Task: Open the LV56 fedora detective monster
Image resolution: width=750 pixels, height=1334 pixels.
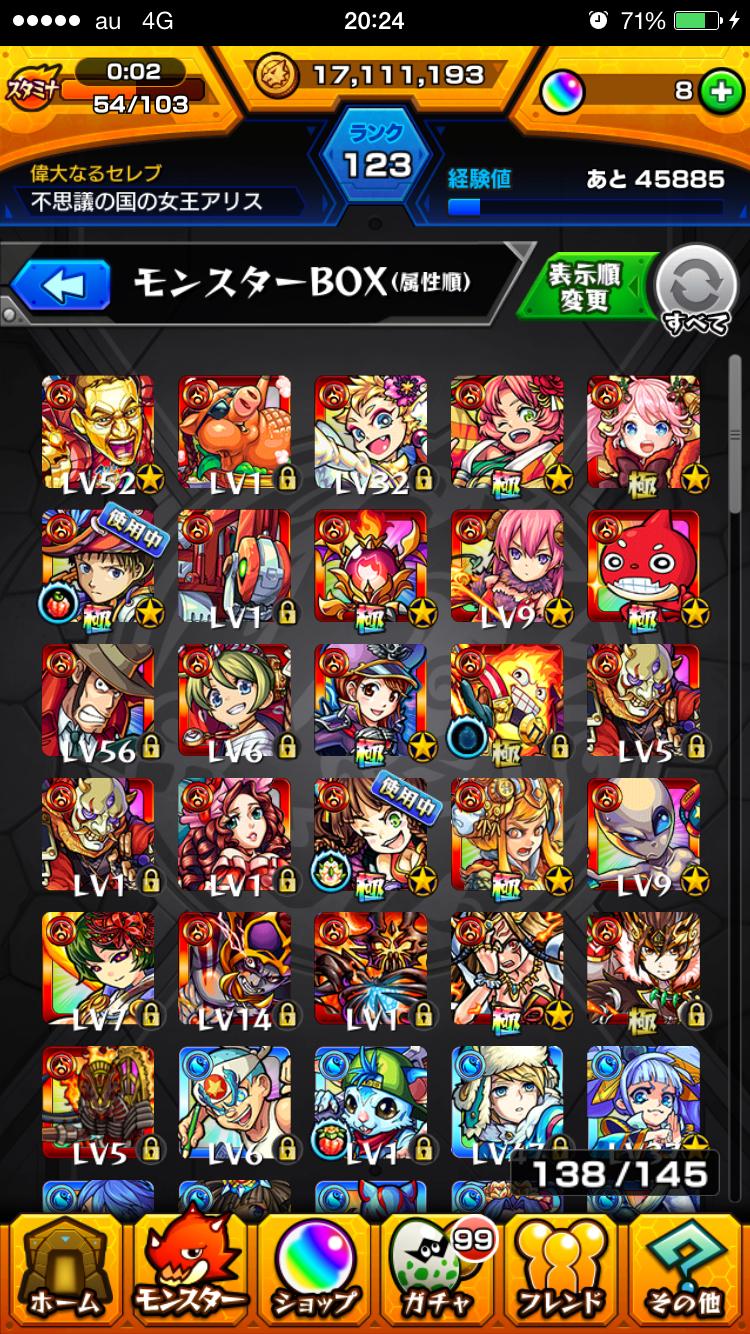Action: point(98,700)
